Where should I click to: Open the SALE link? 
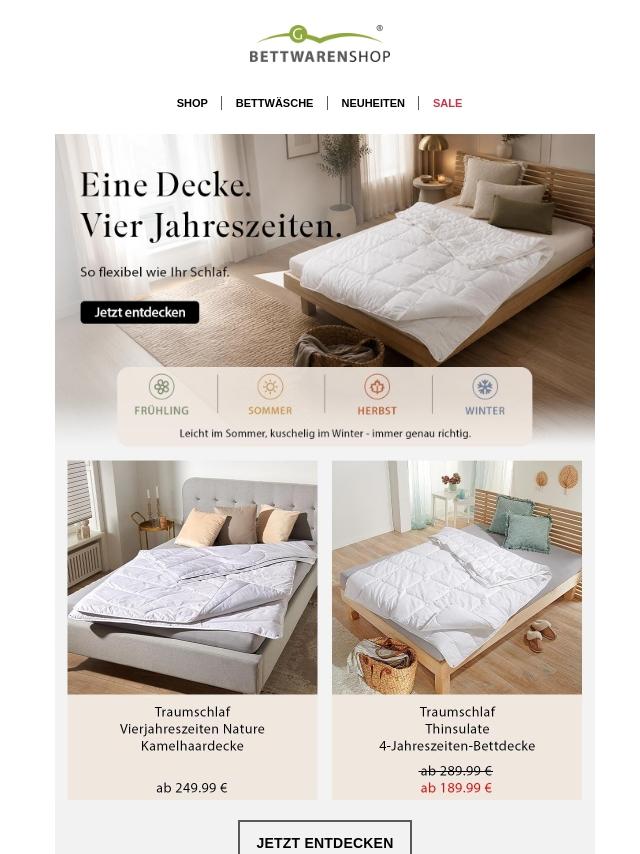click(x=447, y=103)
